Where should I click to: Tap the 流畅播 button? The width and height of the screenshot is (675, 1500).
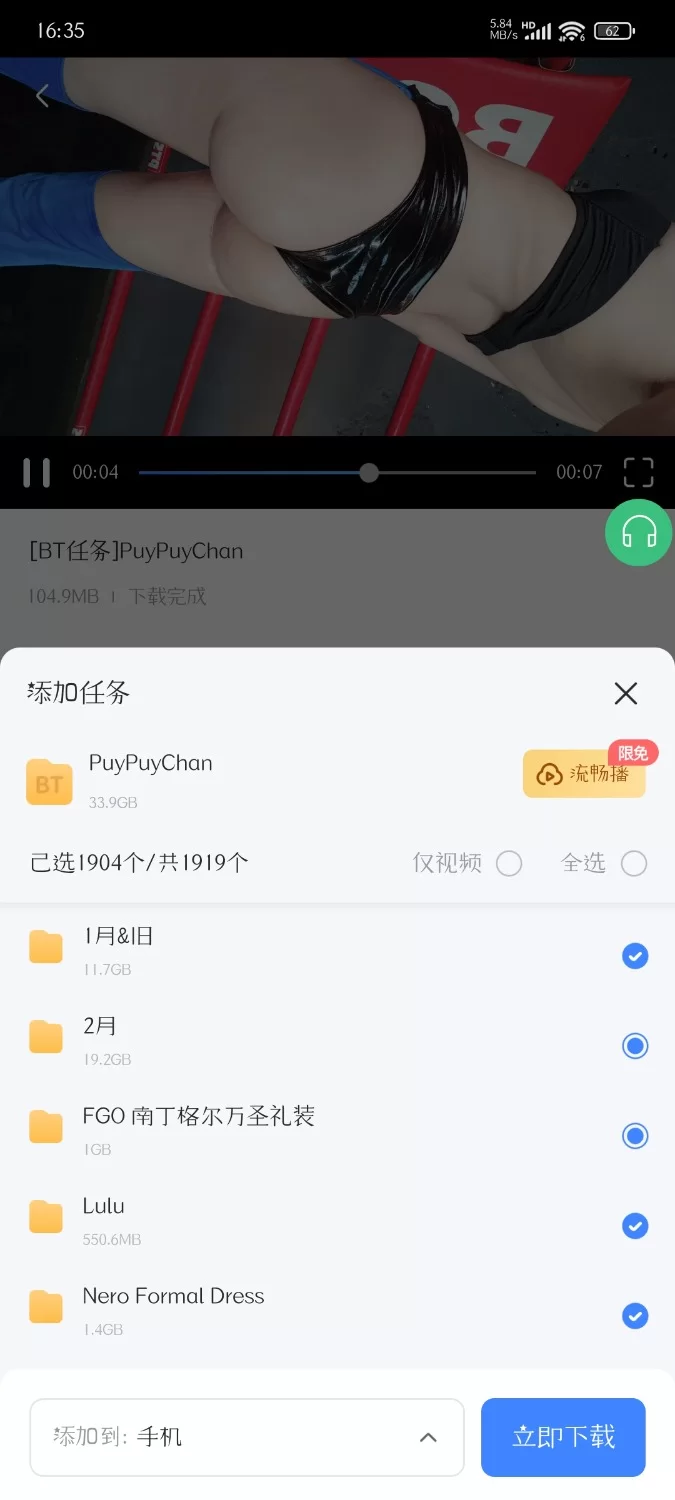[x=584, y=774]
